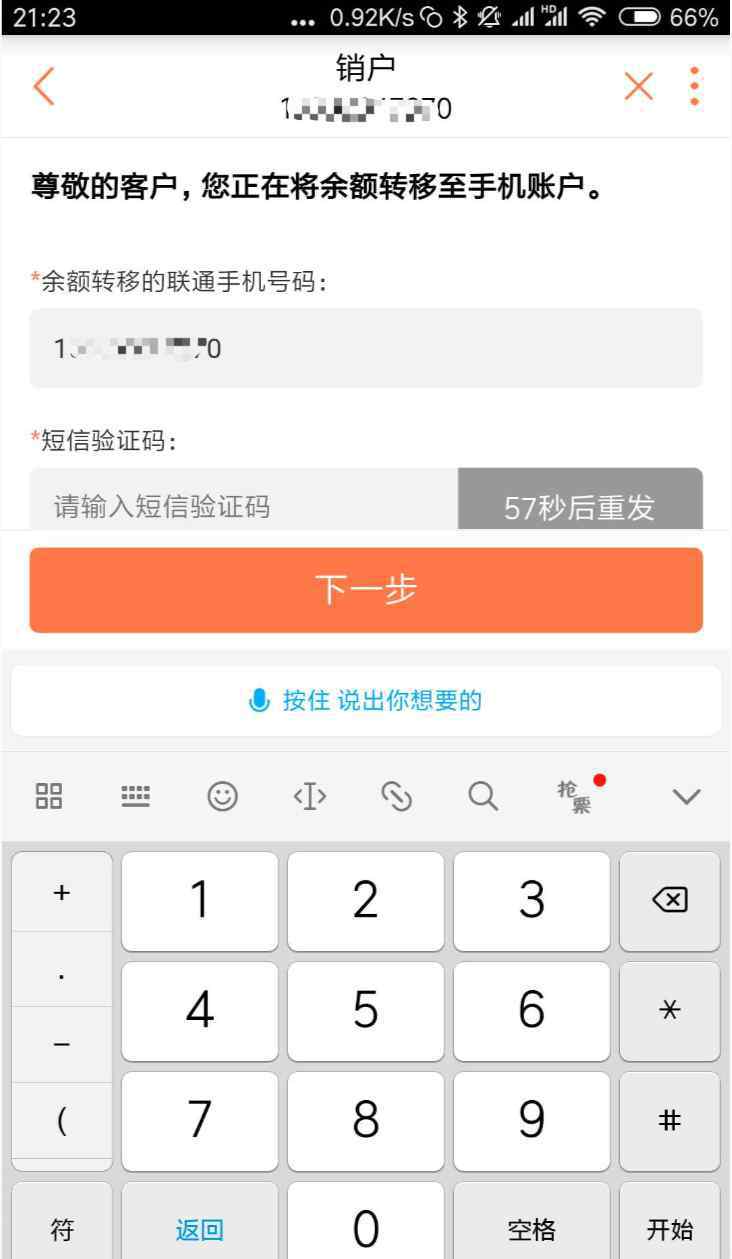This screenshot has width=732, height=1259.
Task: Tap the Unicom phone number field
Action: point(366,348)
